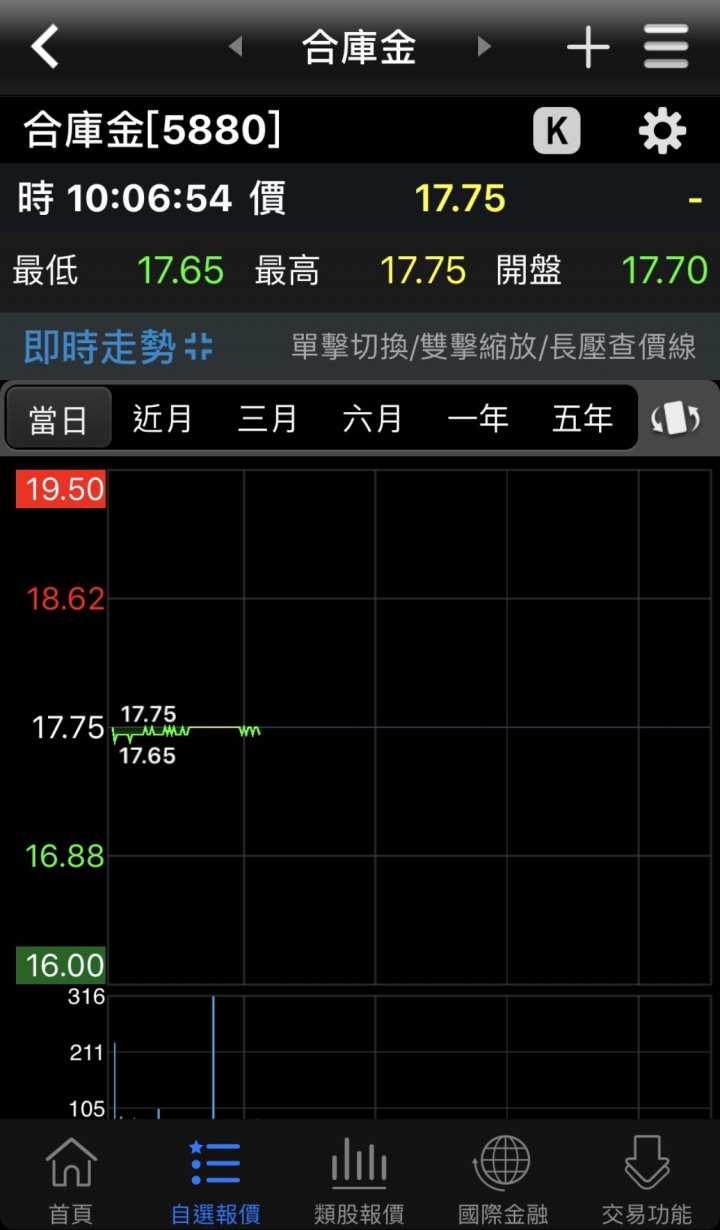Open the K-line chart button

pyautogui.click(x=557, y=131)
